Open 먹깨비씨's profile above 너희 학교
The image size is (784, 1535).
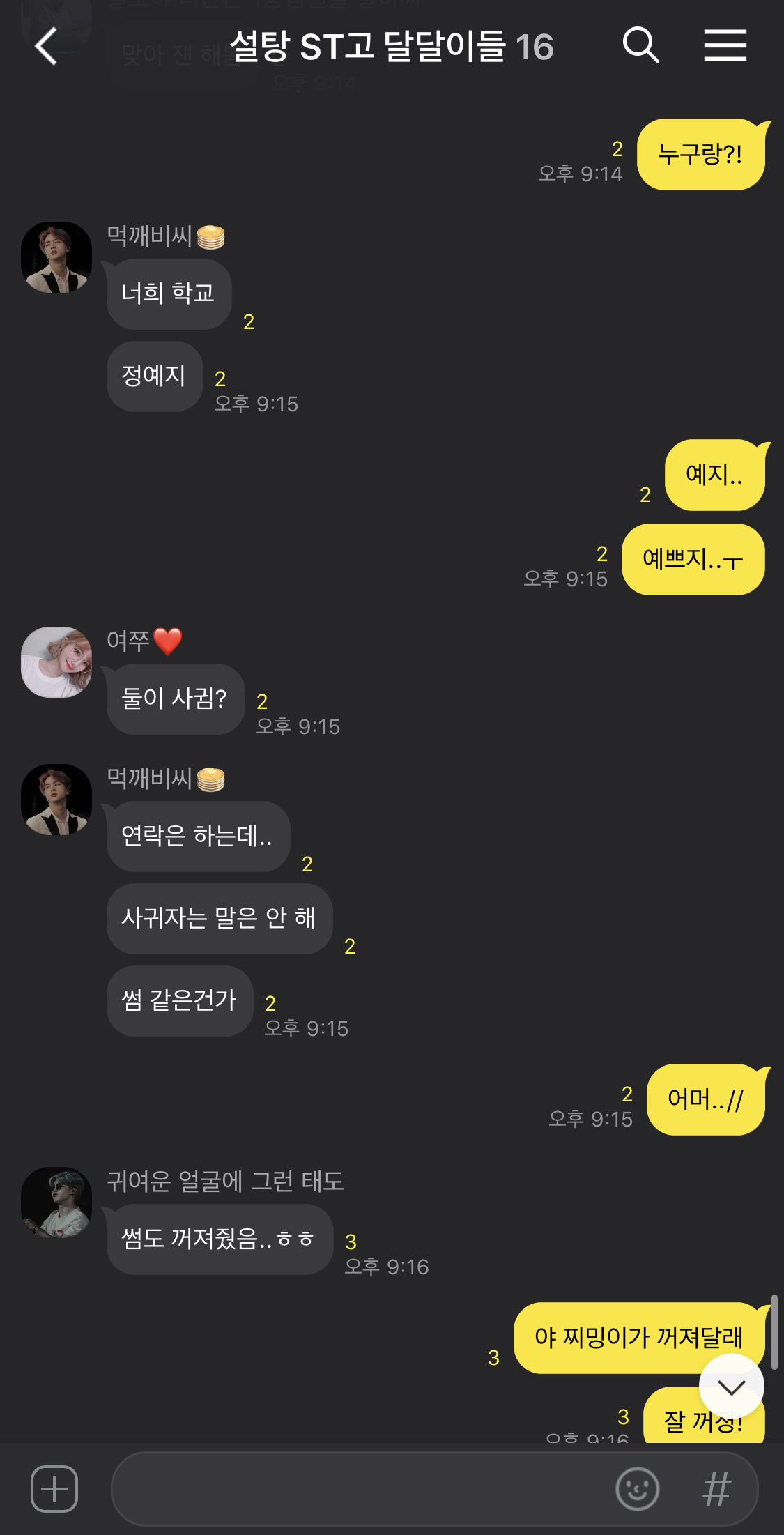click(x=56, y=257)
